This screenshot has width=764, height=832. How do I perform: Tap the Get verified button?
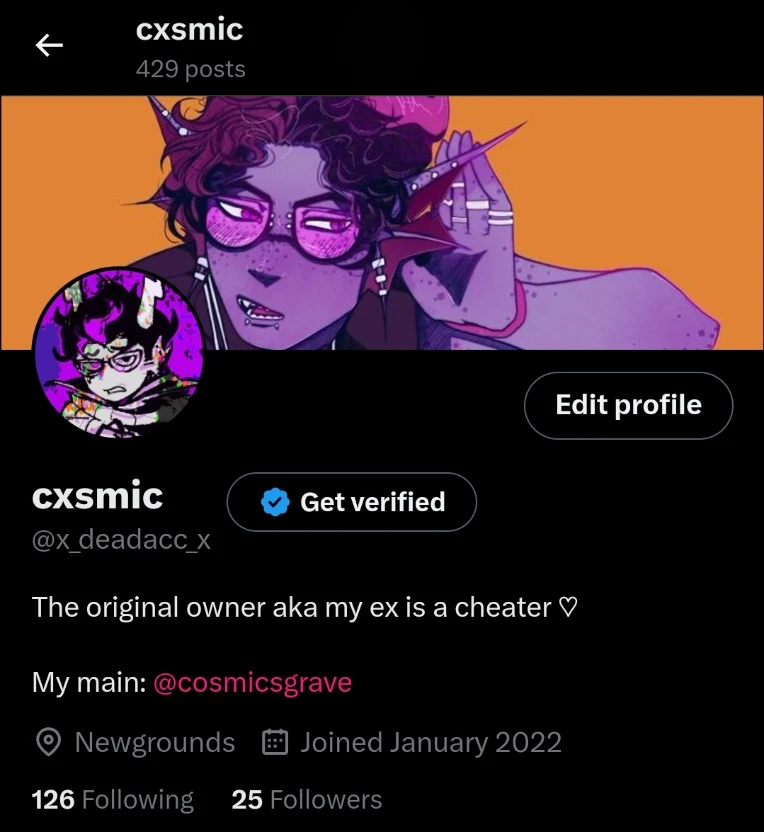pyautogui.click(x=352, y=502)
